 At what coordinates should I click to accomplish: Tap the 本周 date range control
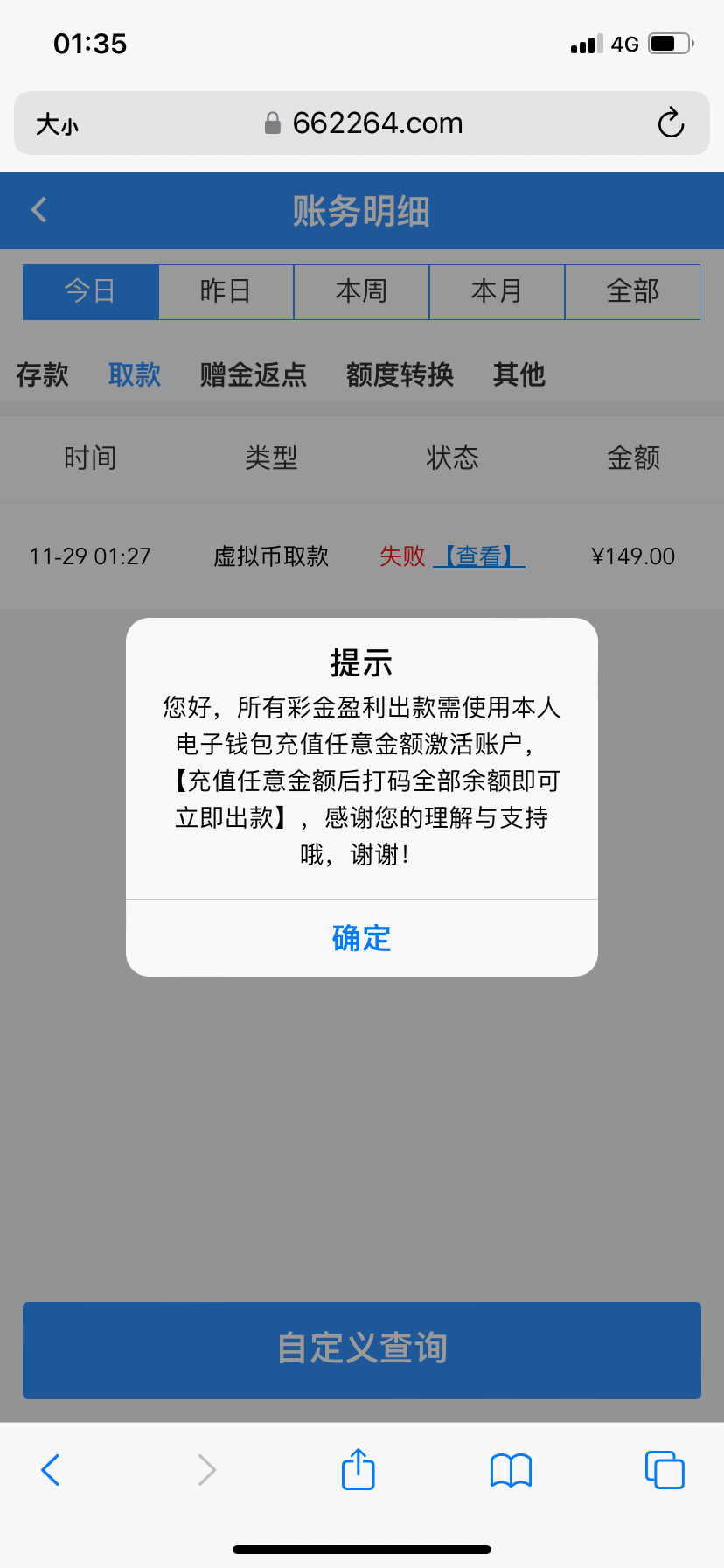click(361, 292)
